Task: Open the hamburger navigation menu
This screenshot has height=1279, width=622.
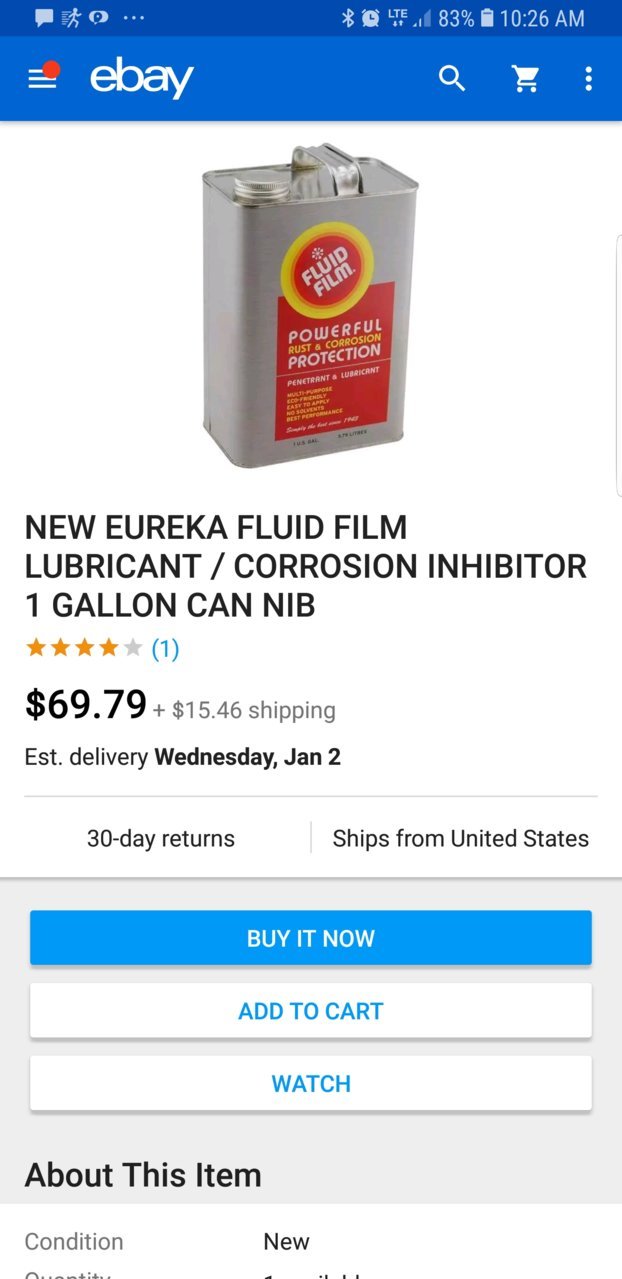Action: pyautogui.click(x=42, y=78)
